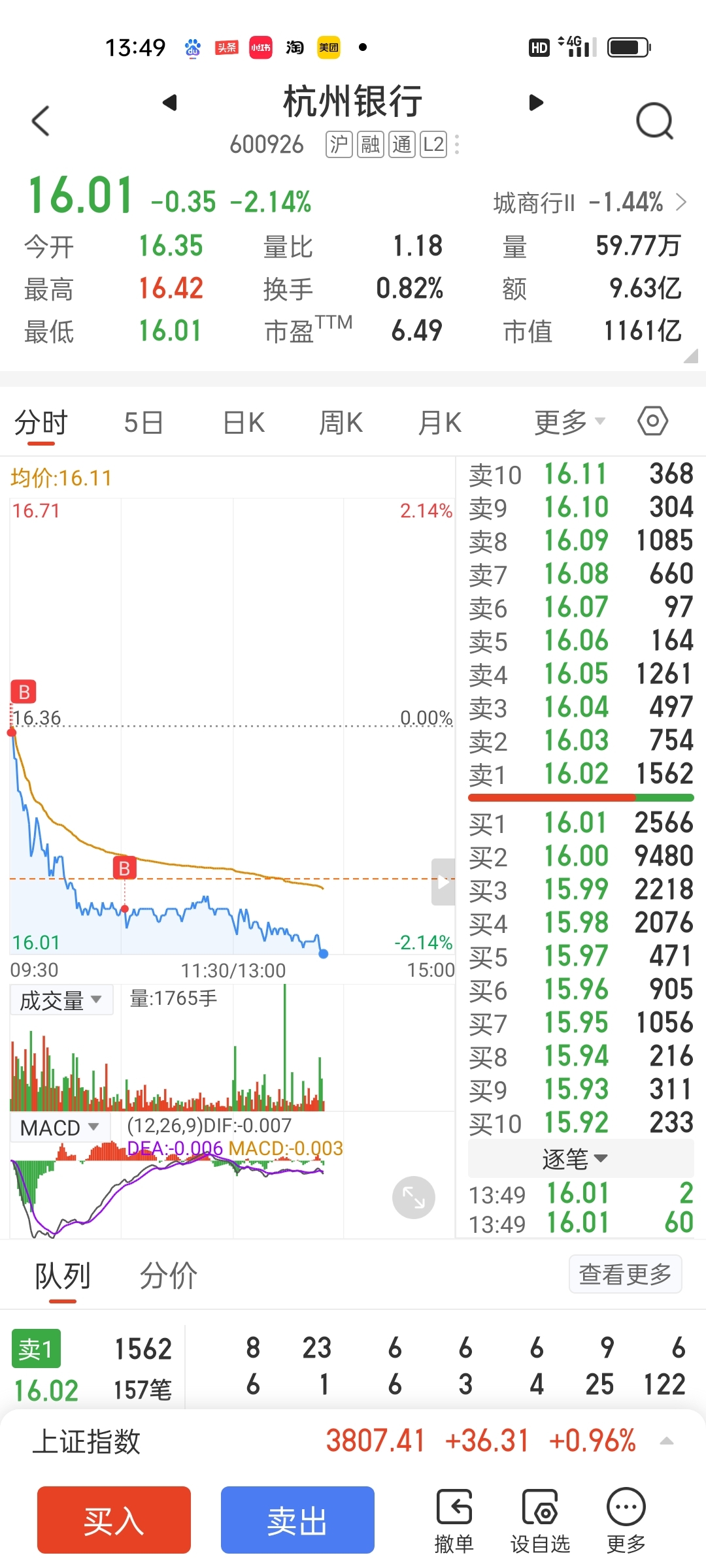Switch to the previous stock arrow
Viewport: 706px width, 1568px height.
pyautogui.click(x=170, y=103)
